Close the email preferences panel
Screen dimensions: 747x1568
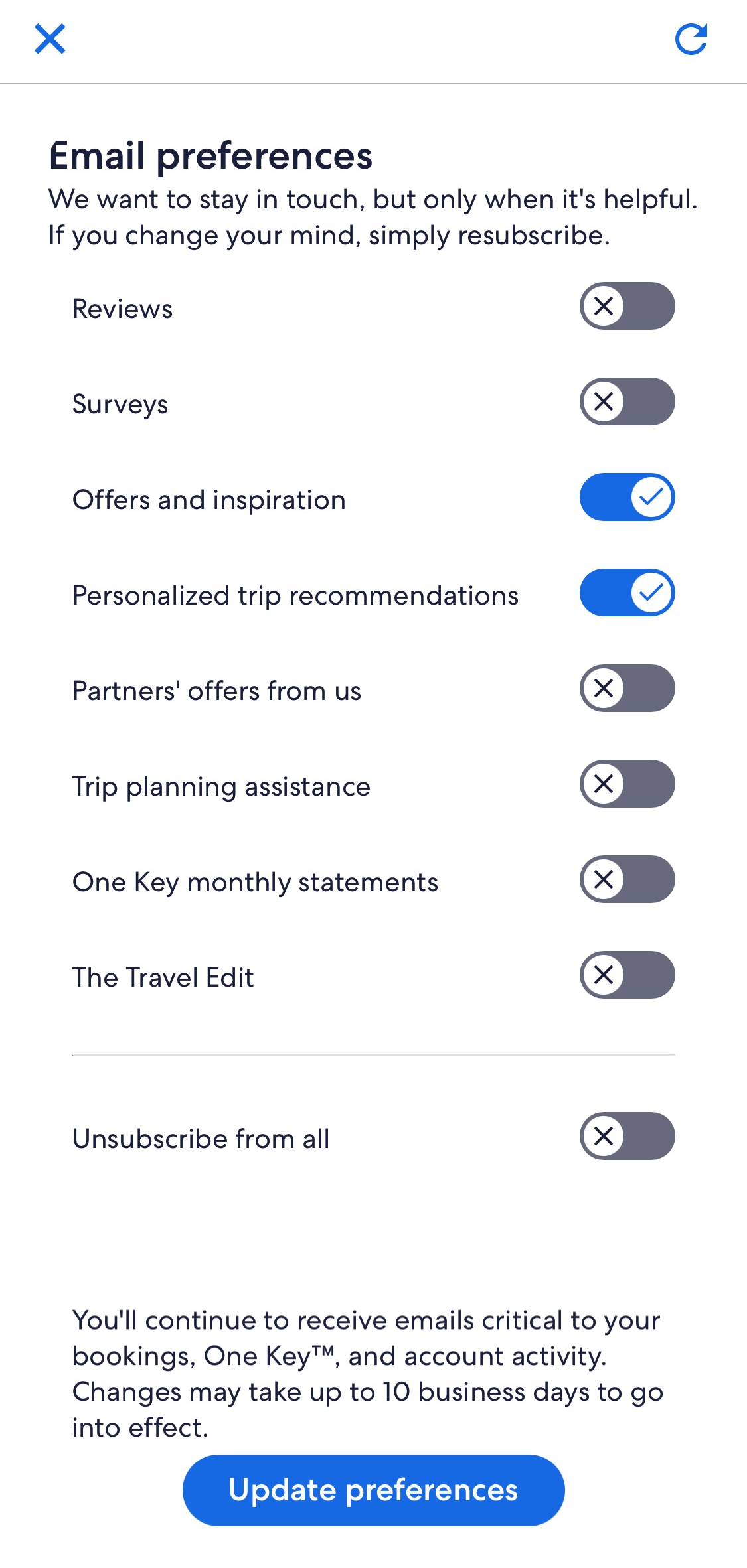tap(50, 39)
